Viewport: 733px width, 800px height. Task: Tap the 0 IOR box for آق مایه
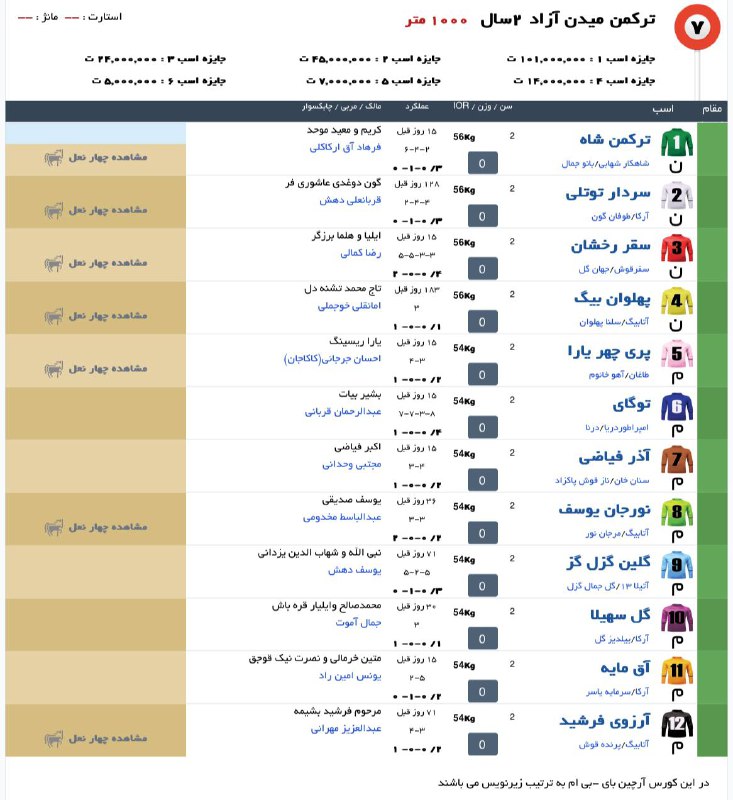(x=482, y=691)
